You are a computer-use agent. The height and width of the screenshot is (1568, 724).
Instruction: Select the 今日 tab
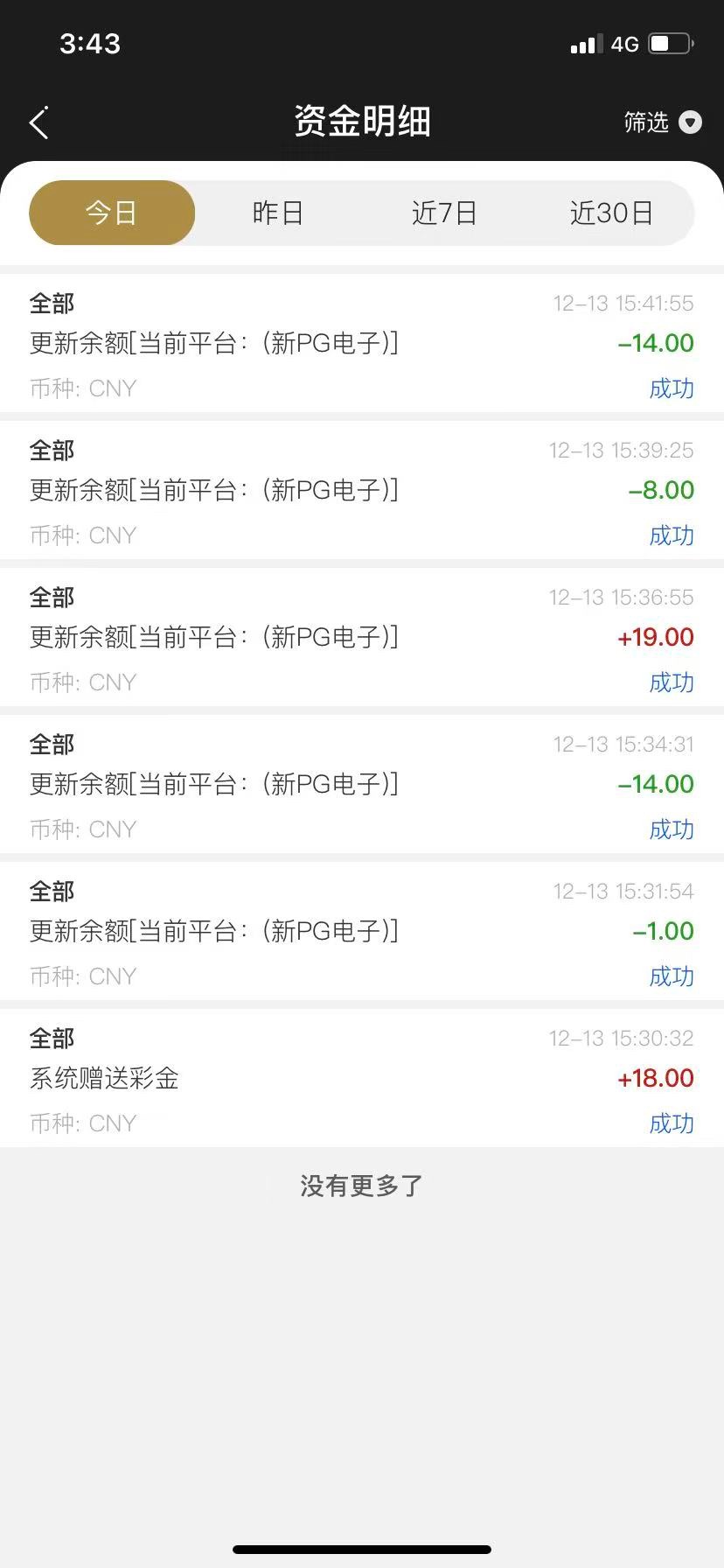[112, 213]
